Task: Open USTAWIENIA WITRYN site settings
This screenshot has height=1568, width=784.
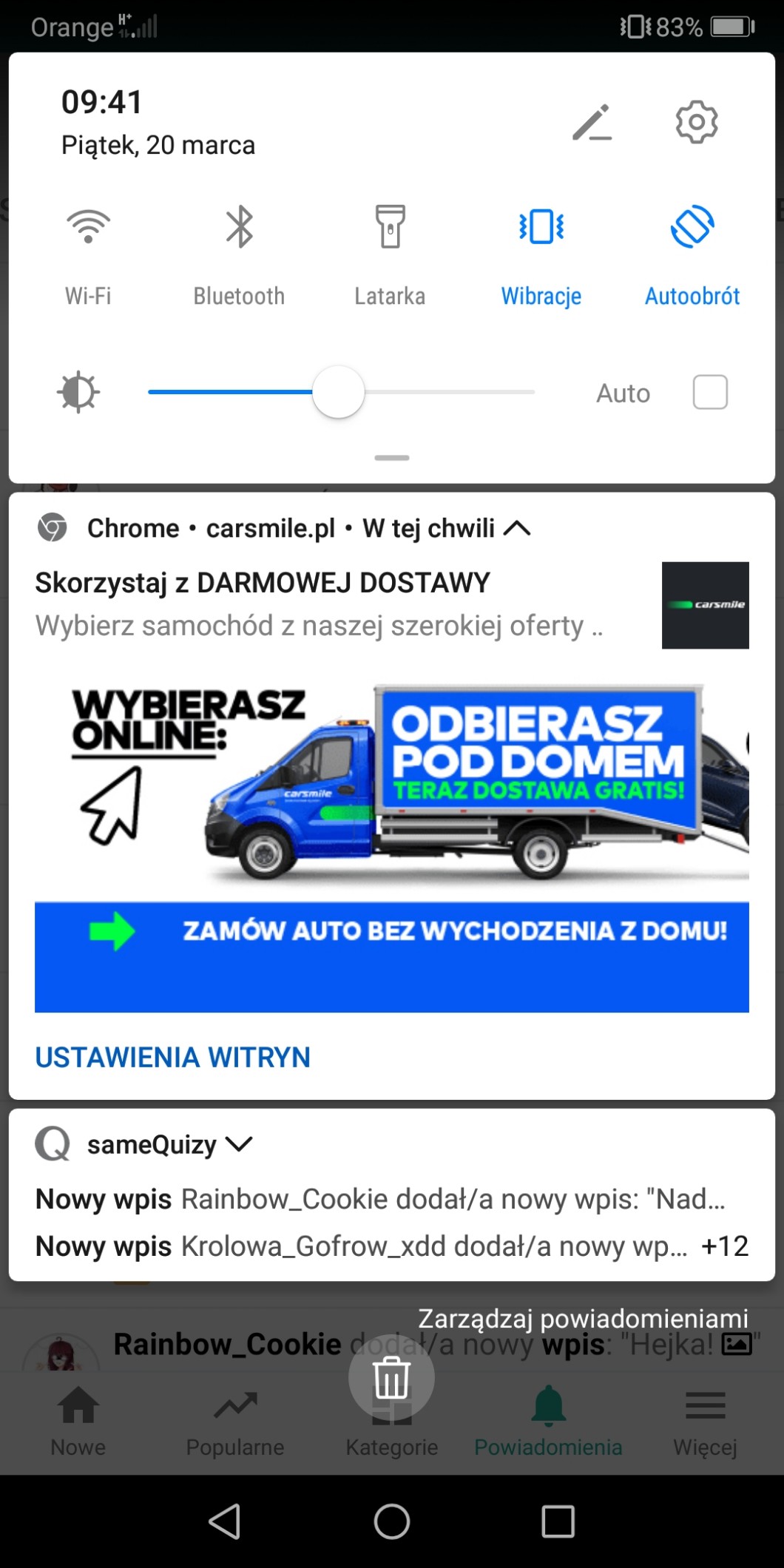Action: tap(172, 1057)
